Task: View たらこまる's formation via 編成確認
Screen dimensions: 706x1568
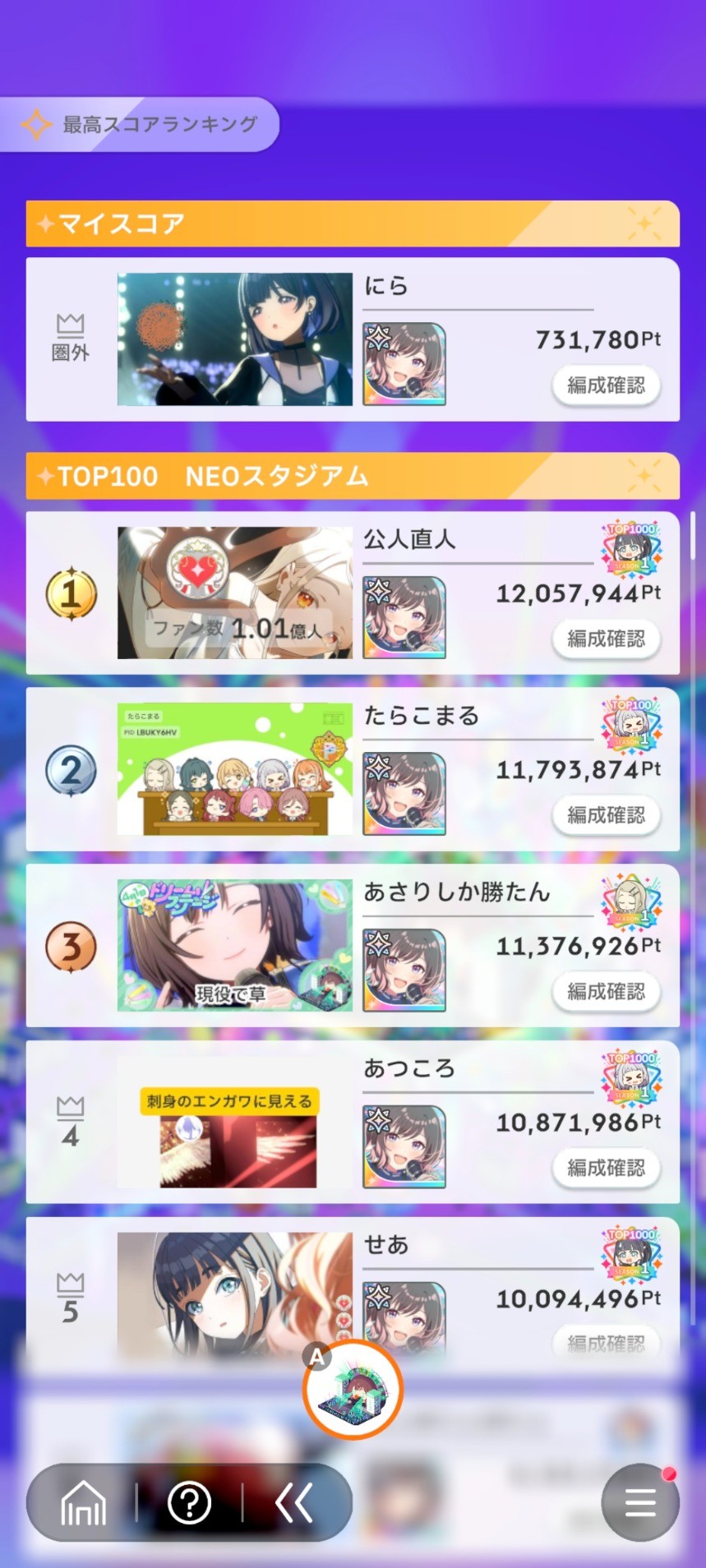Action: (x=606, y=814)
